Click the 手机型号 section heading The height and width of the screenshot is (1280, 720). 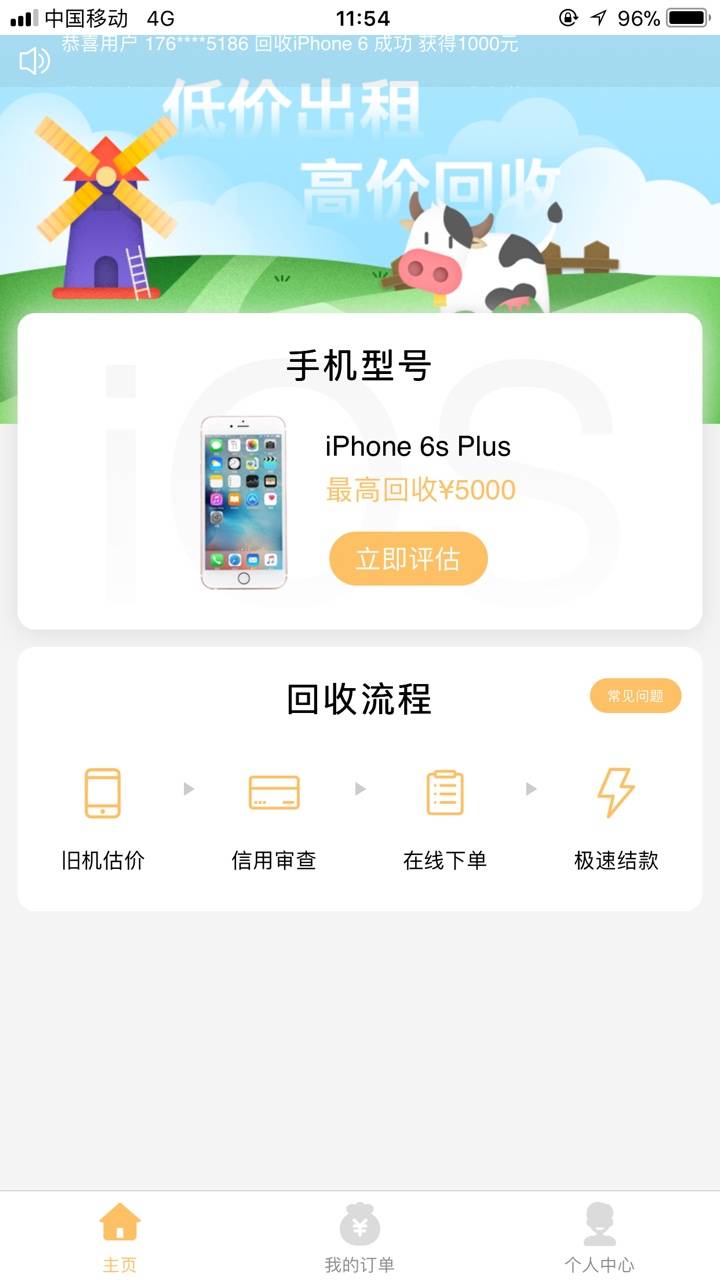click(360, 366)
